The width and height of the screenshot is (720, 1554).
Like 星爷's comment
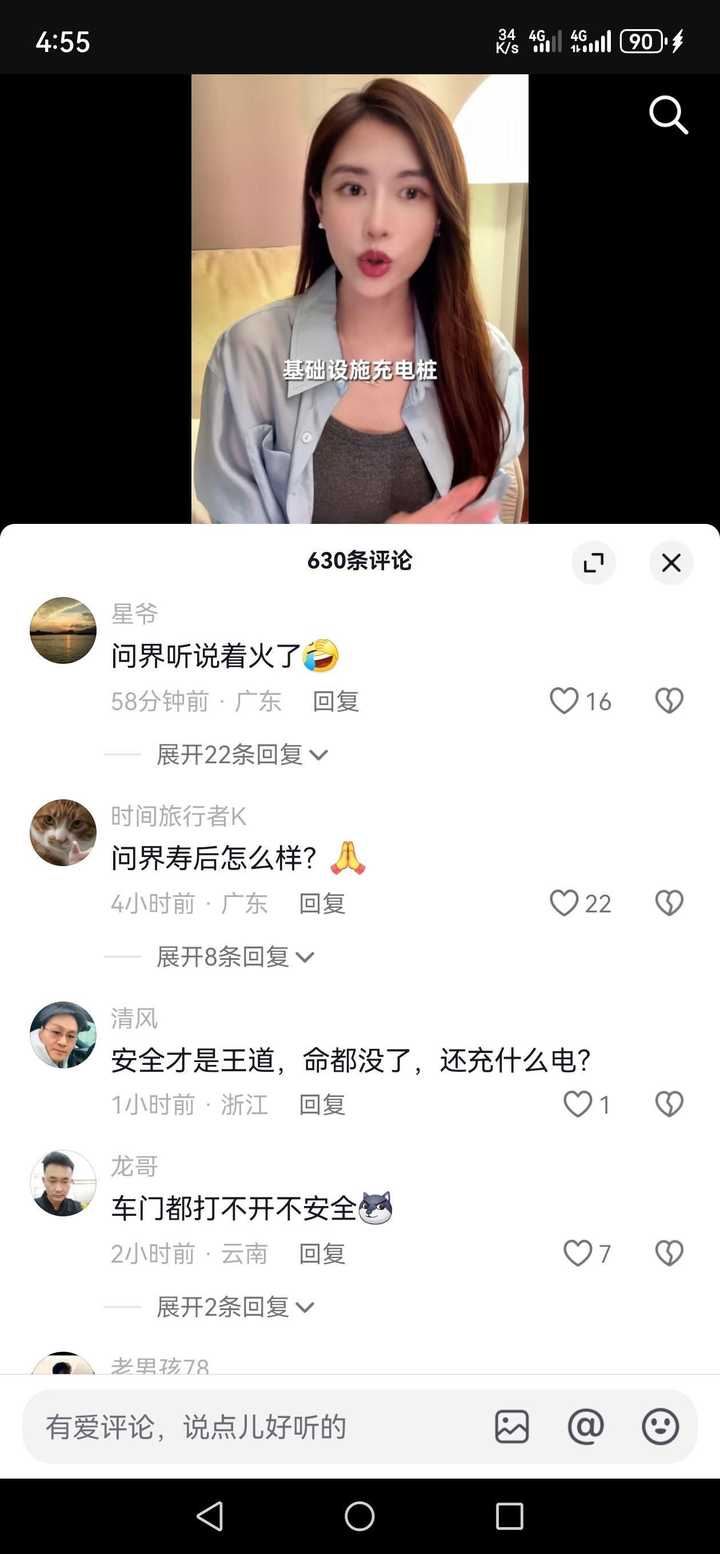coord(565,701)
